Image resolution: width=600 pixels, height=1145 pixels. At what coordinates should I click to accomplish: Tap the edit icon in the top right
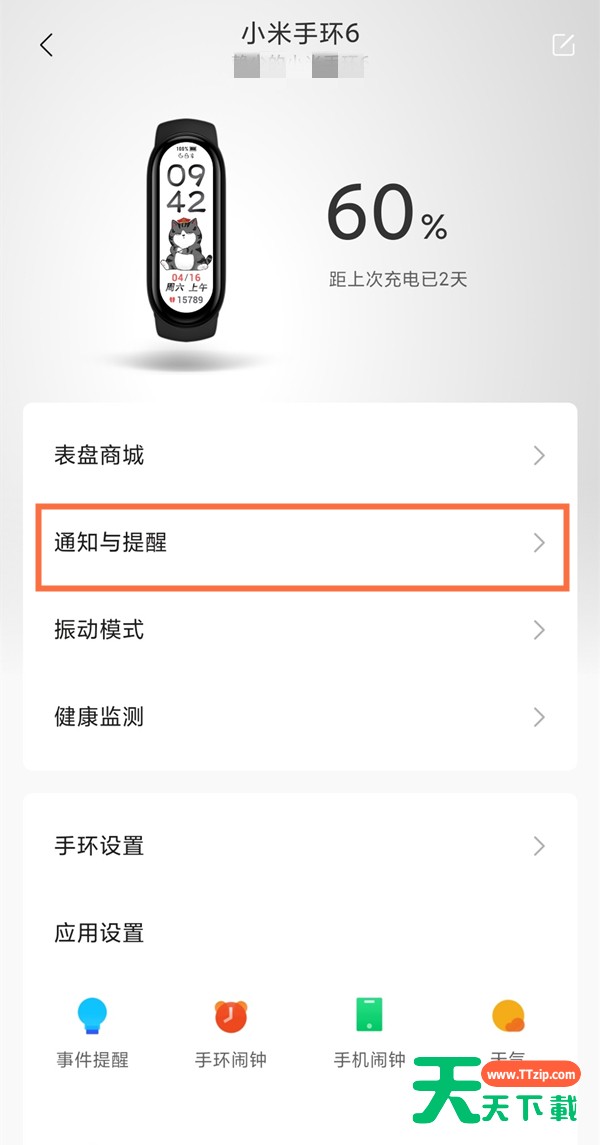tap(563, 45)
